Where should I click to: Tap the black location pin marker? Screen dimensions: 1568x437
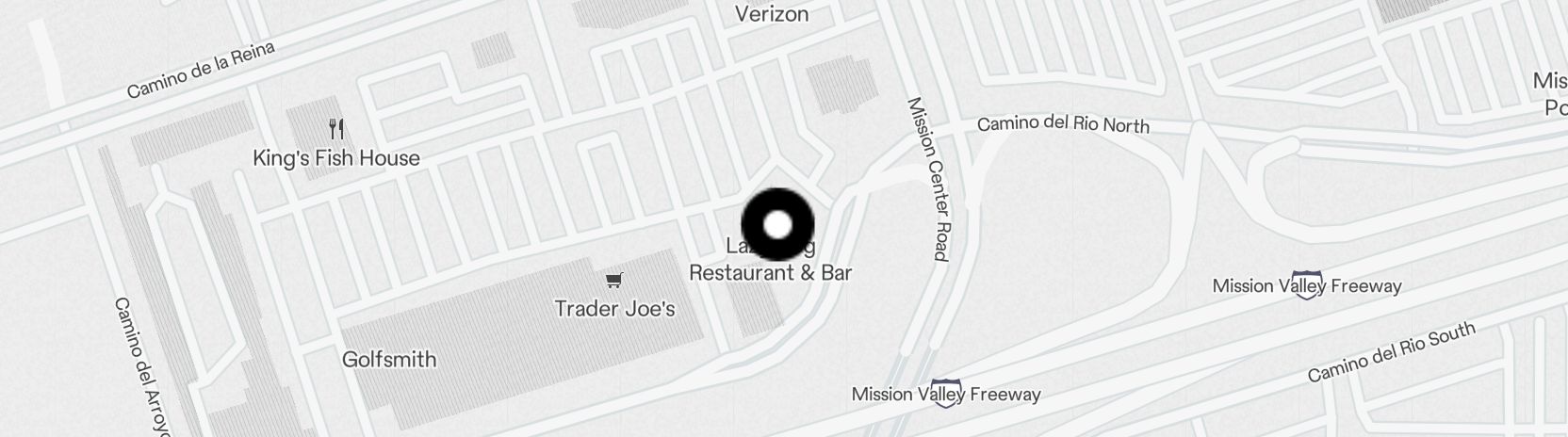777,224
